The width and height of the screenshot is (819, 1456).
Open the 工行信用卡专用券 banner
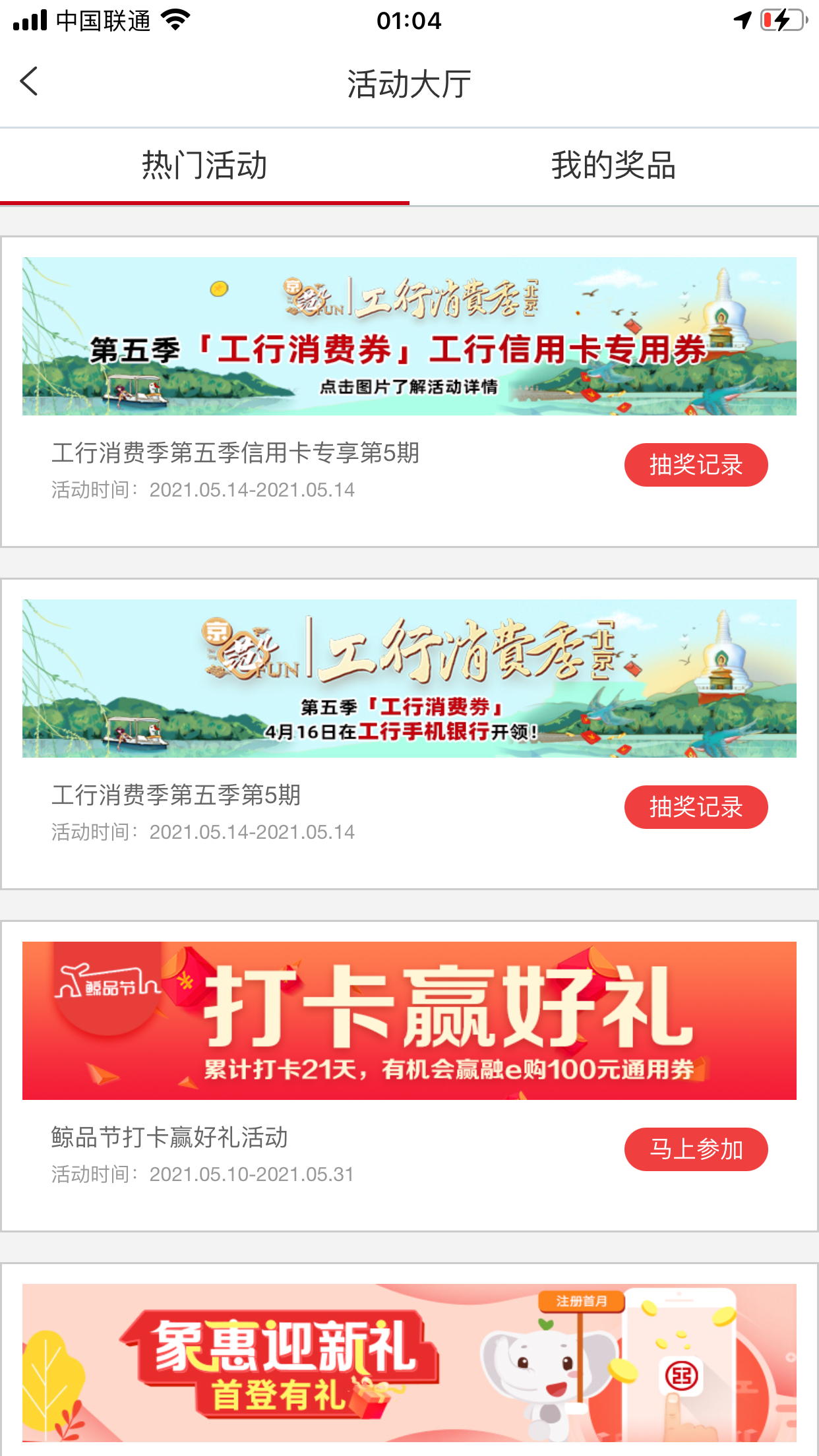(x=409, y=336)
